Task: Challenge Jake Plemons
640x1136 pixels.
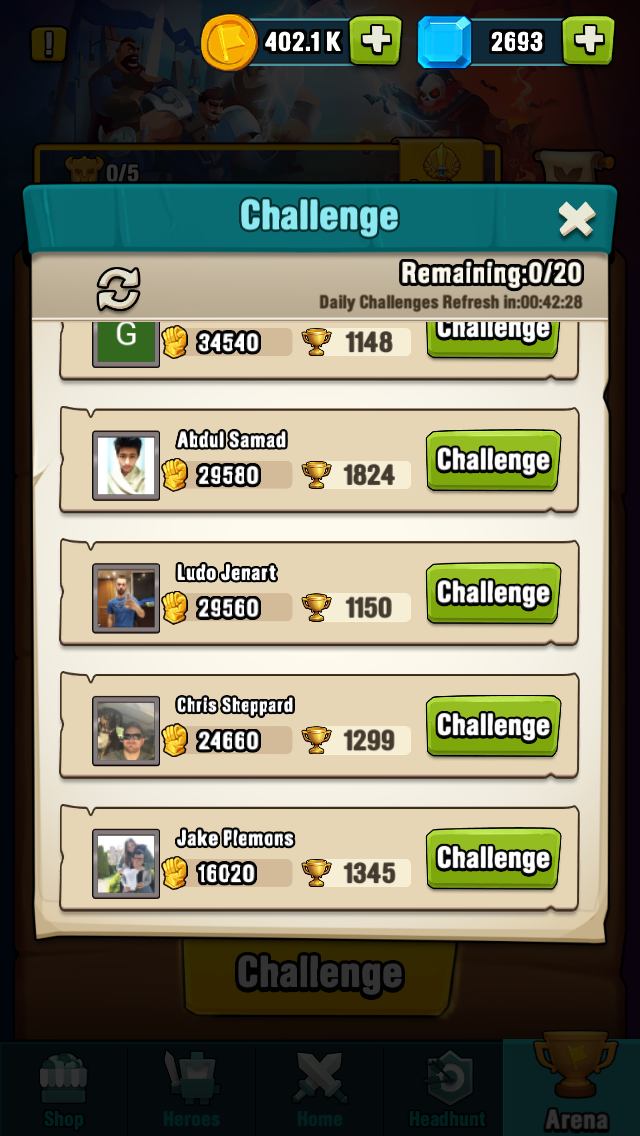Action: tap(494, 858)
